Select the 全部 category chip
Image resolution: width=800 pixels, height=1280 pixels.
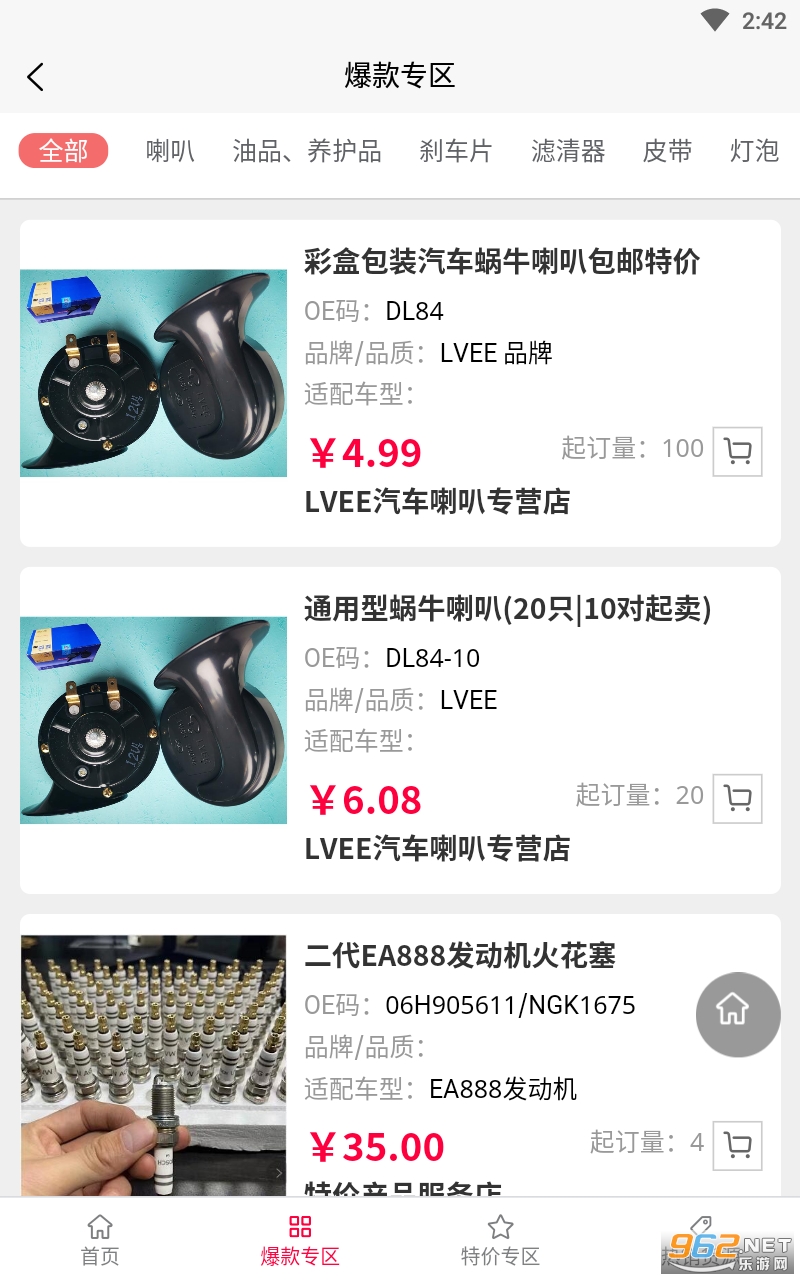click(63, 151)
